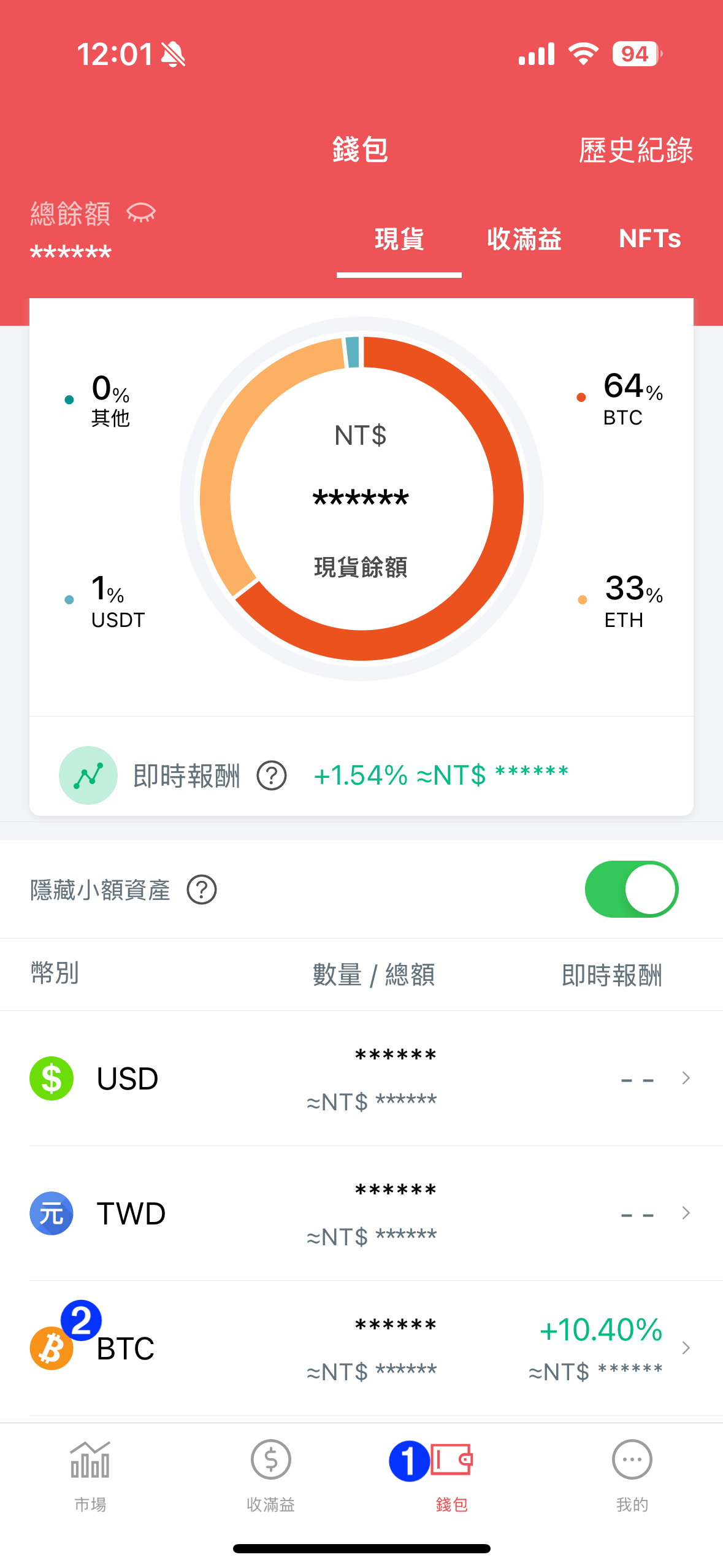Turn off 隱藏小額資產 switch
This screenshot has height=1568, width=723.
631,890
